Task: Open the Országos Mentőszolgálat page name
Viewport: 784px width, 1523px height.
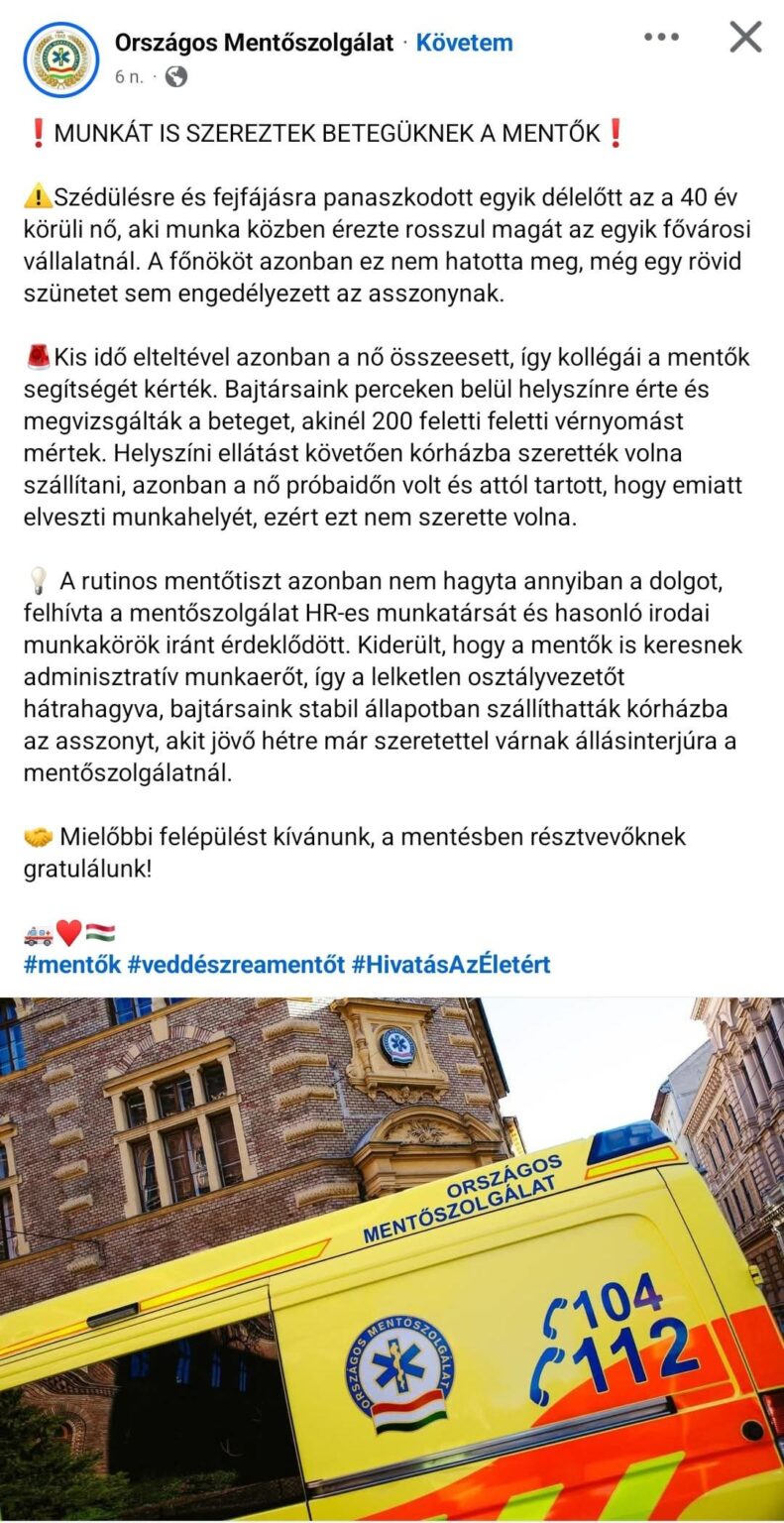Action: [254, 43]
